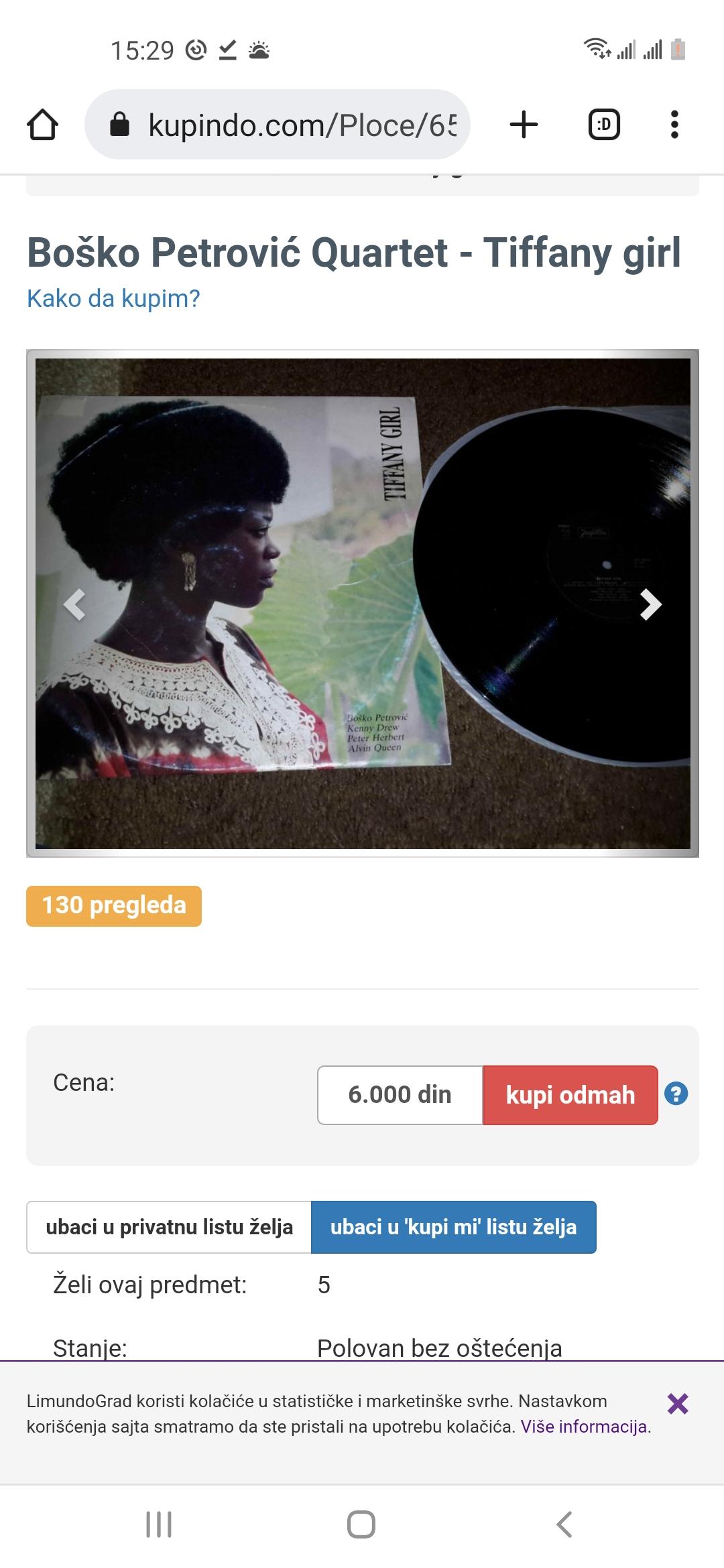Image resolution: width=724 pixels, height=1568 pixels.
Task: Open a new browser tab
Action: [x=524, y=125]
